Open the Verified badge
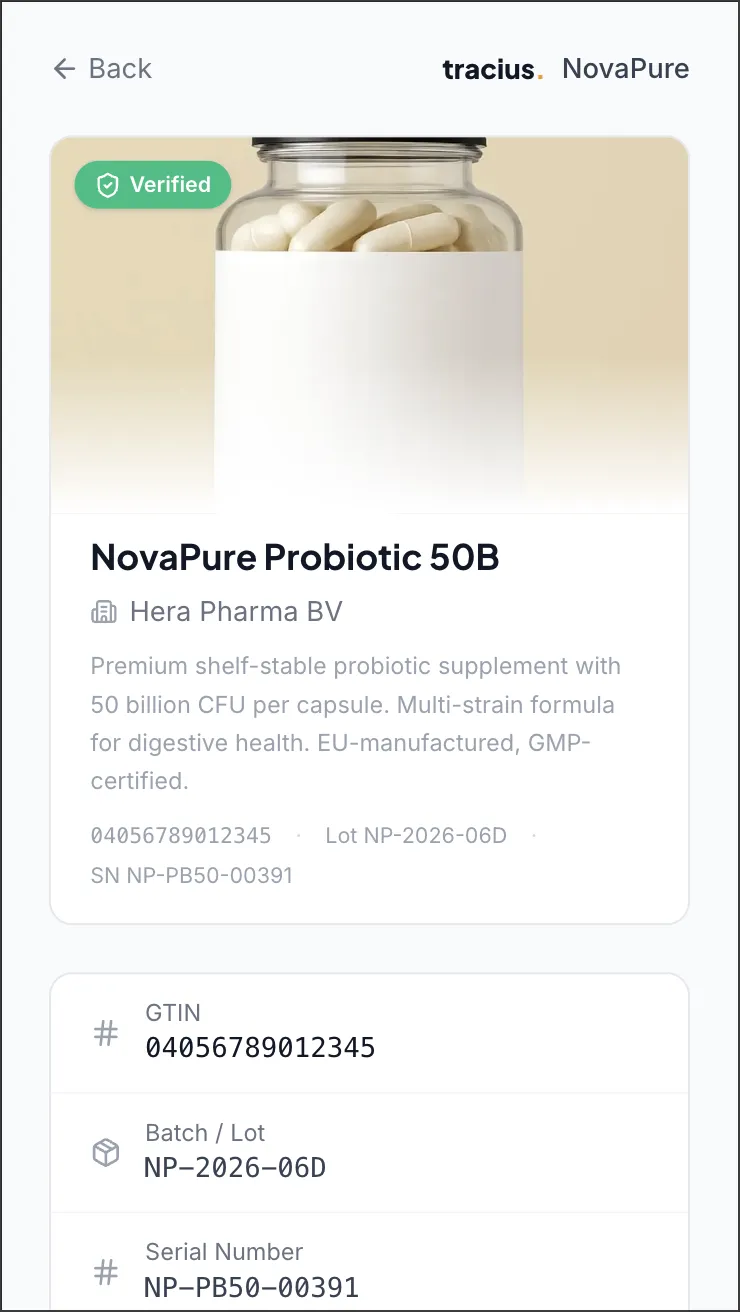740x1312 pixels. [152, 184]
